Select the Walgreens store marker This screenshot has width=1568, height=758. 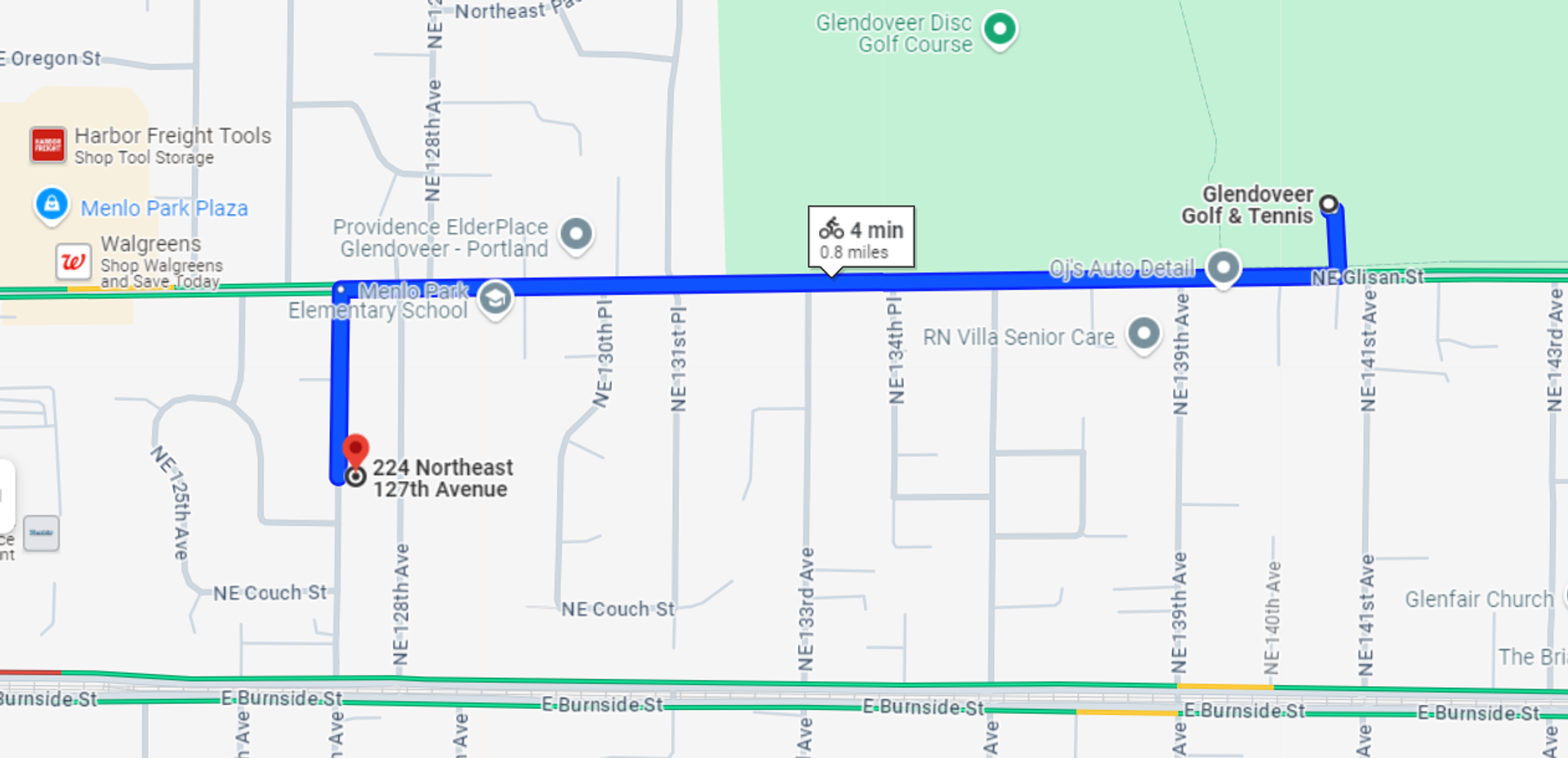pos(73,261)
